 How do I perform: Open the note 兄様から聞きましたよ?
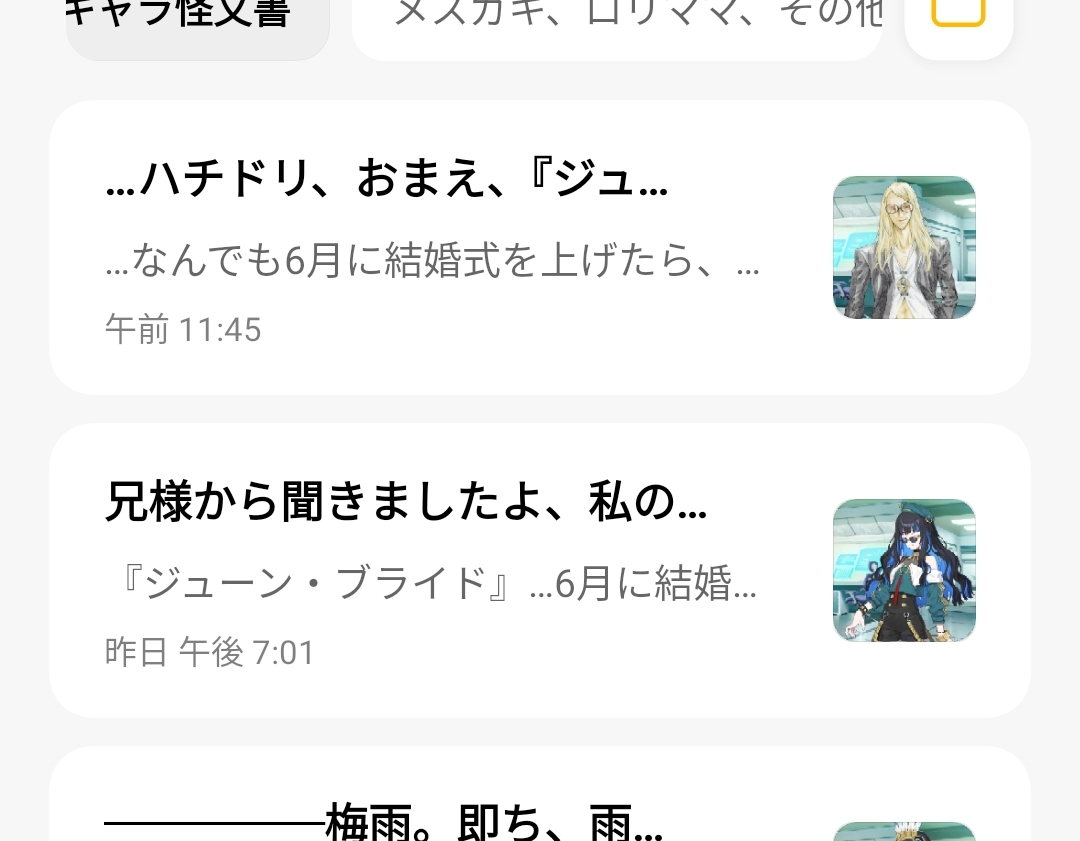pos(539,570)
